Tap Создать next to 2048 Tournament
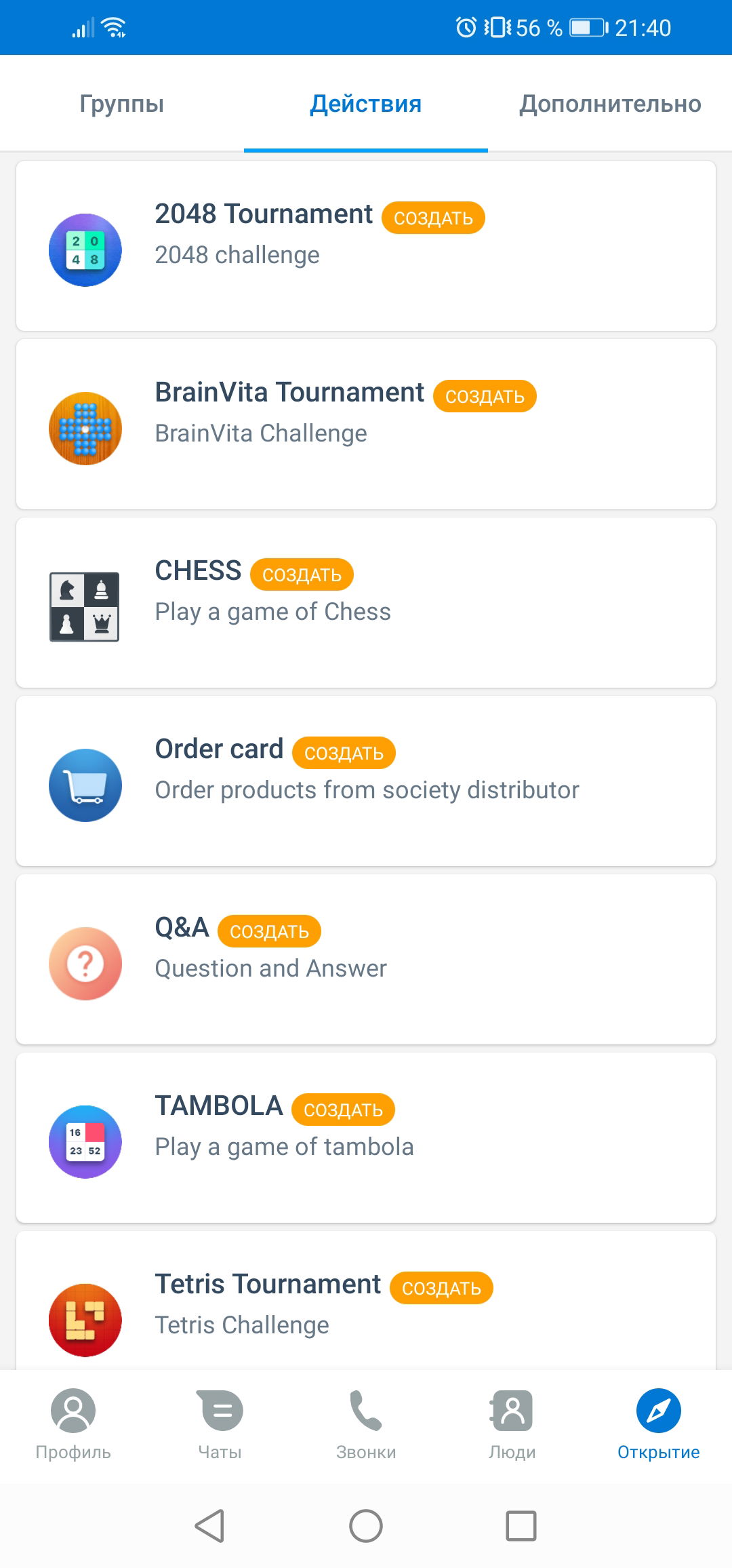732x1568 pixels. point(433,218)
